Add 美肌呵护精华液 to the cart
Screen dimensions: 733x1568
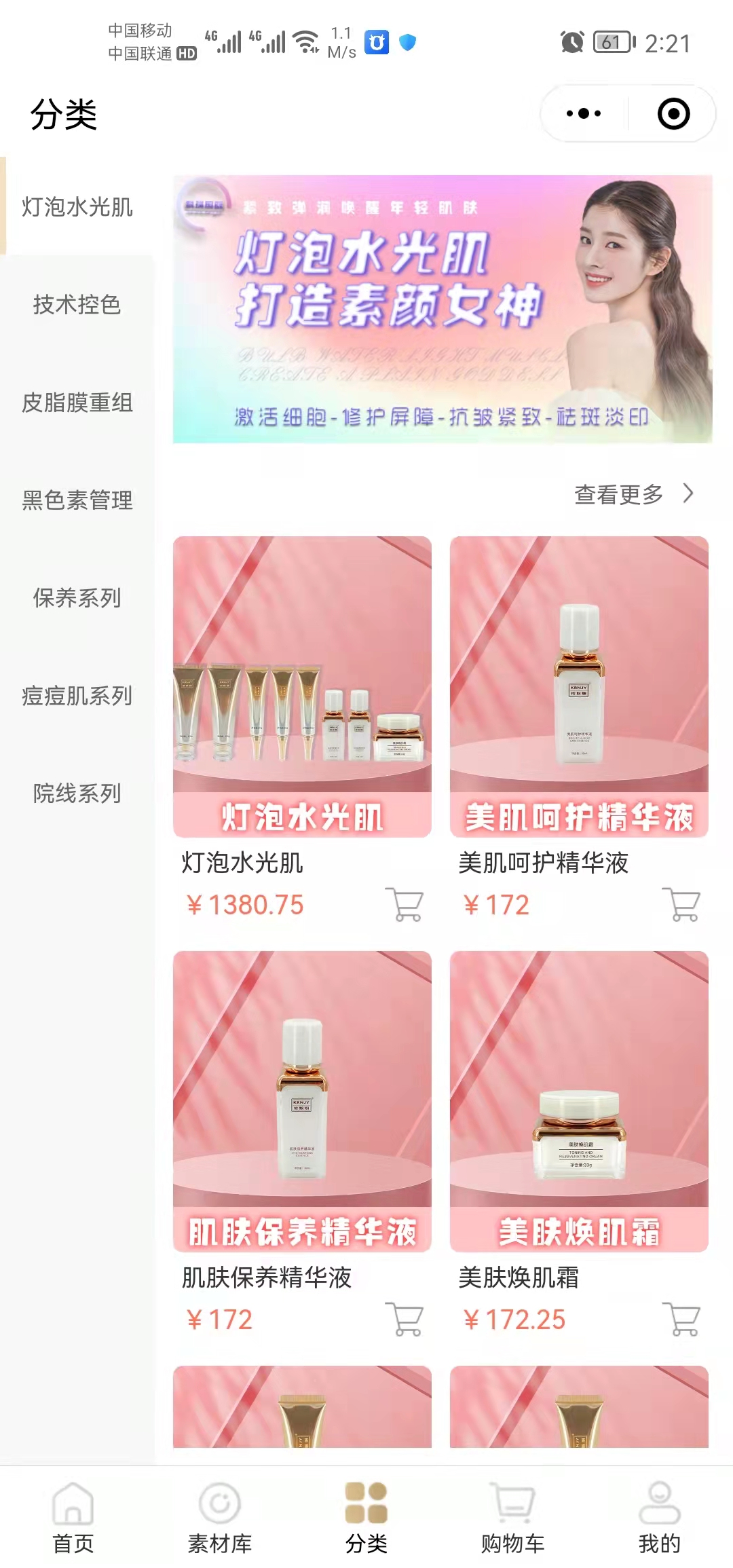(681, 904)
